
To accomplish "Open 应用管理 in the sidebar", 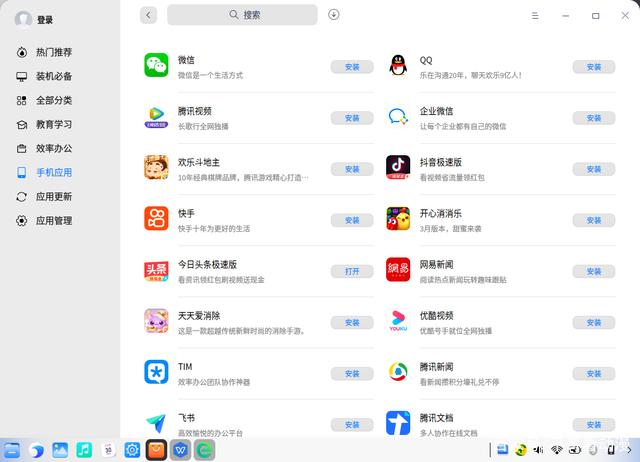I will (53, 220).
